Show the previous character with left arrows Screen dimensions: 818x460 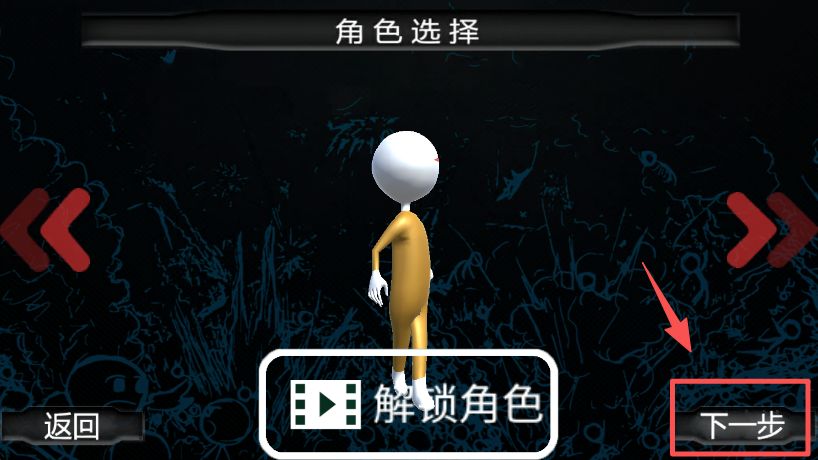(45, 230)
